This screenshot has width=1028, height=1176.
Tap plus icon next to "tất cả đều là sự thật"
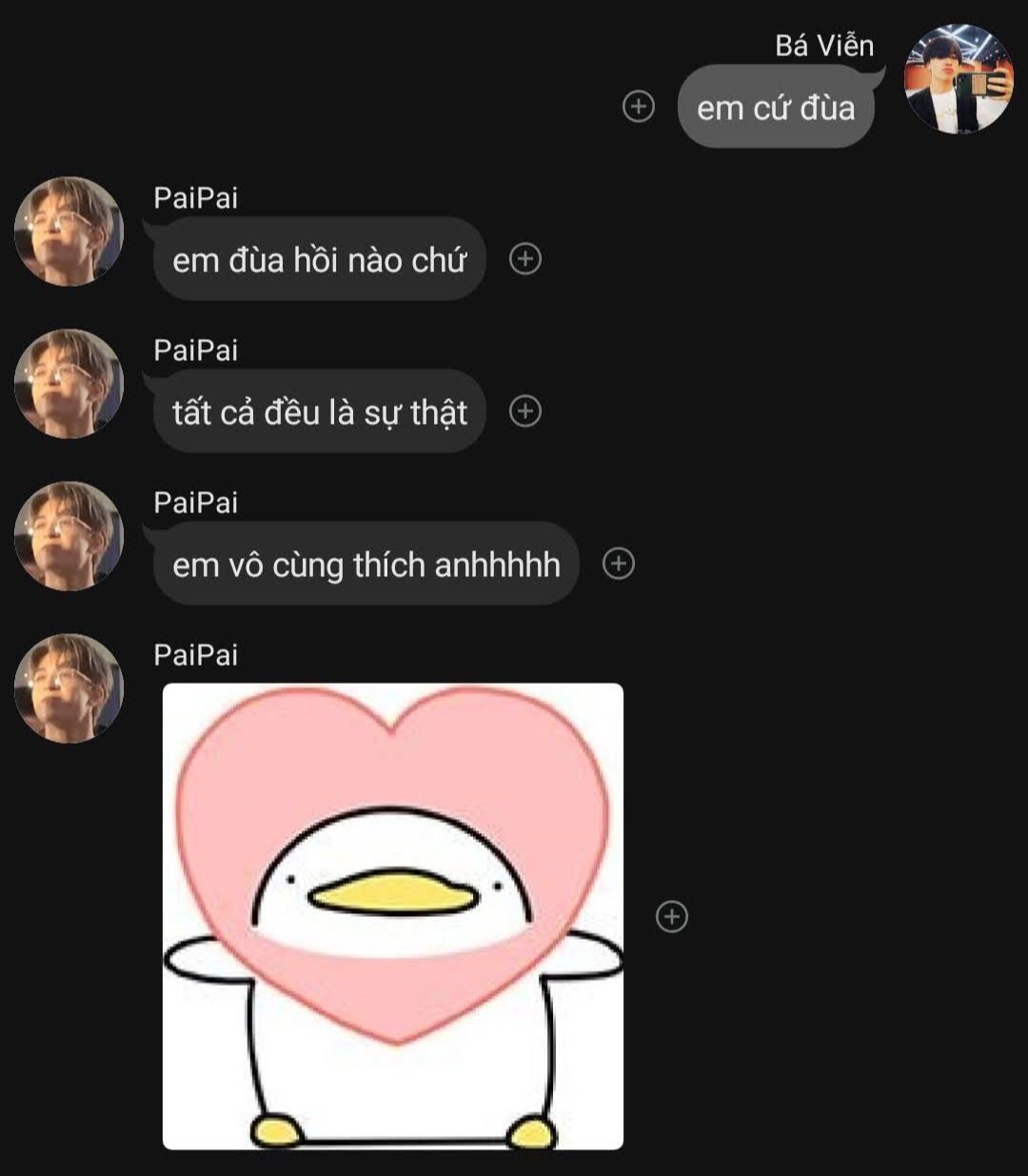pyautogui.click(x=525, y=411)
